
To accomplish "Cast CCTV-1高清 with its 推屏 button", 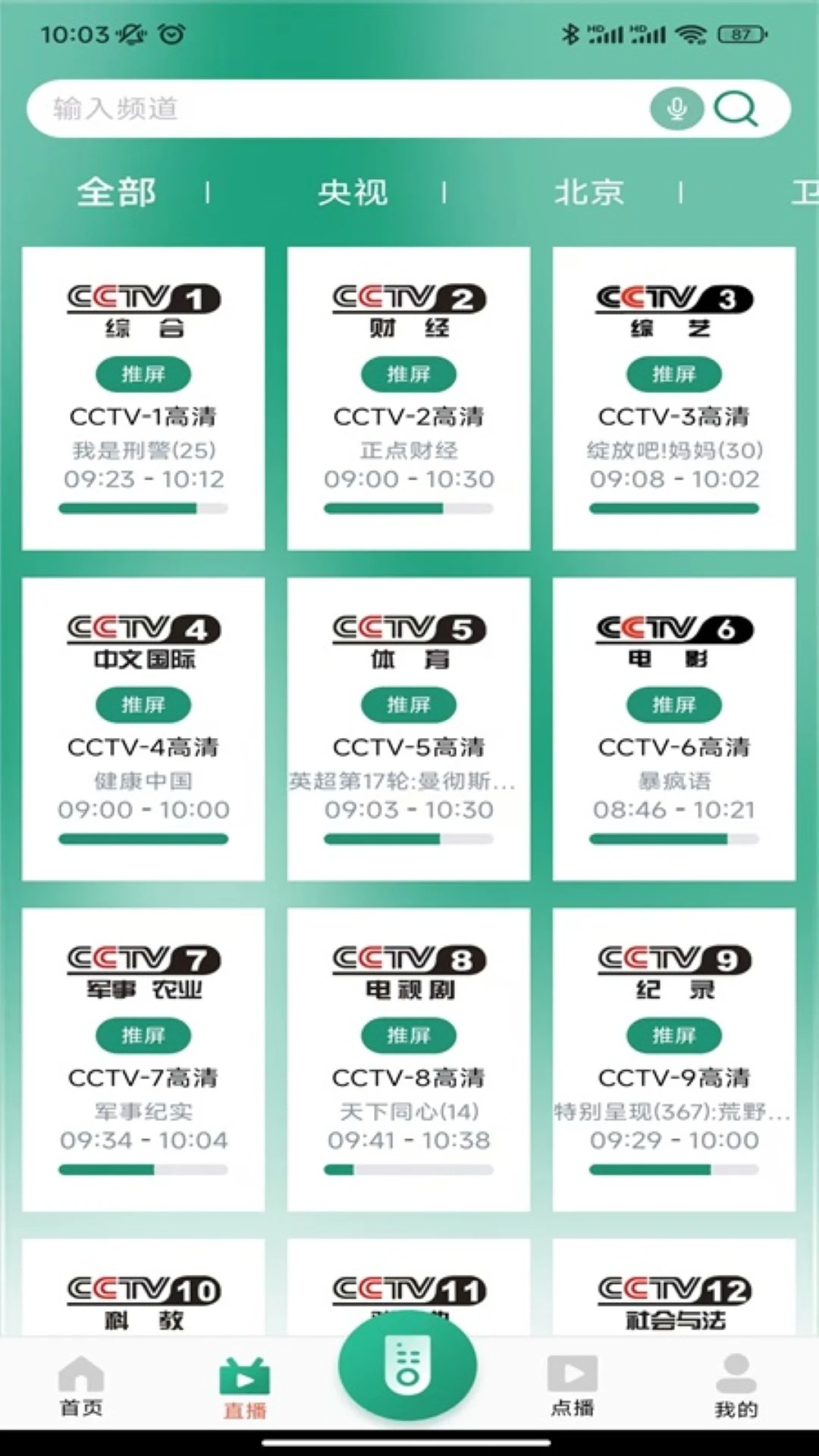I will click(143, 374).
